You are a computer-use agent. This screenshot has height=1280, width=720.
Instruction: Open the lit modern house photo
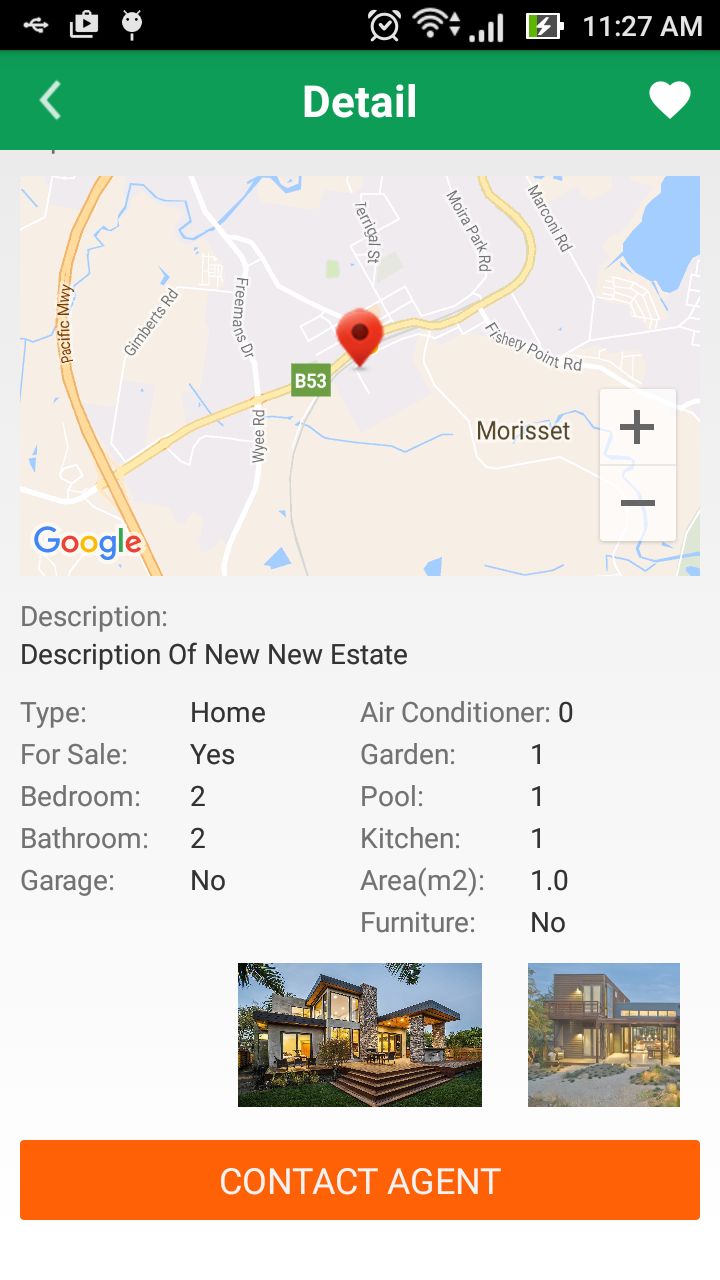(360, 1035)
